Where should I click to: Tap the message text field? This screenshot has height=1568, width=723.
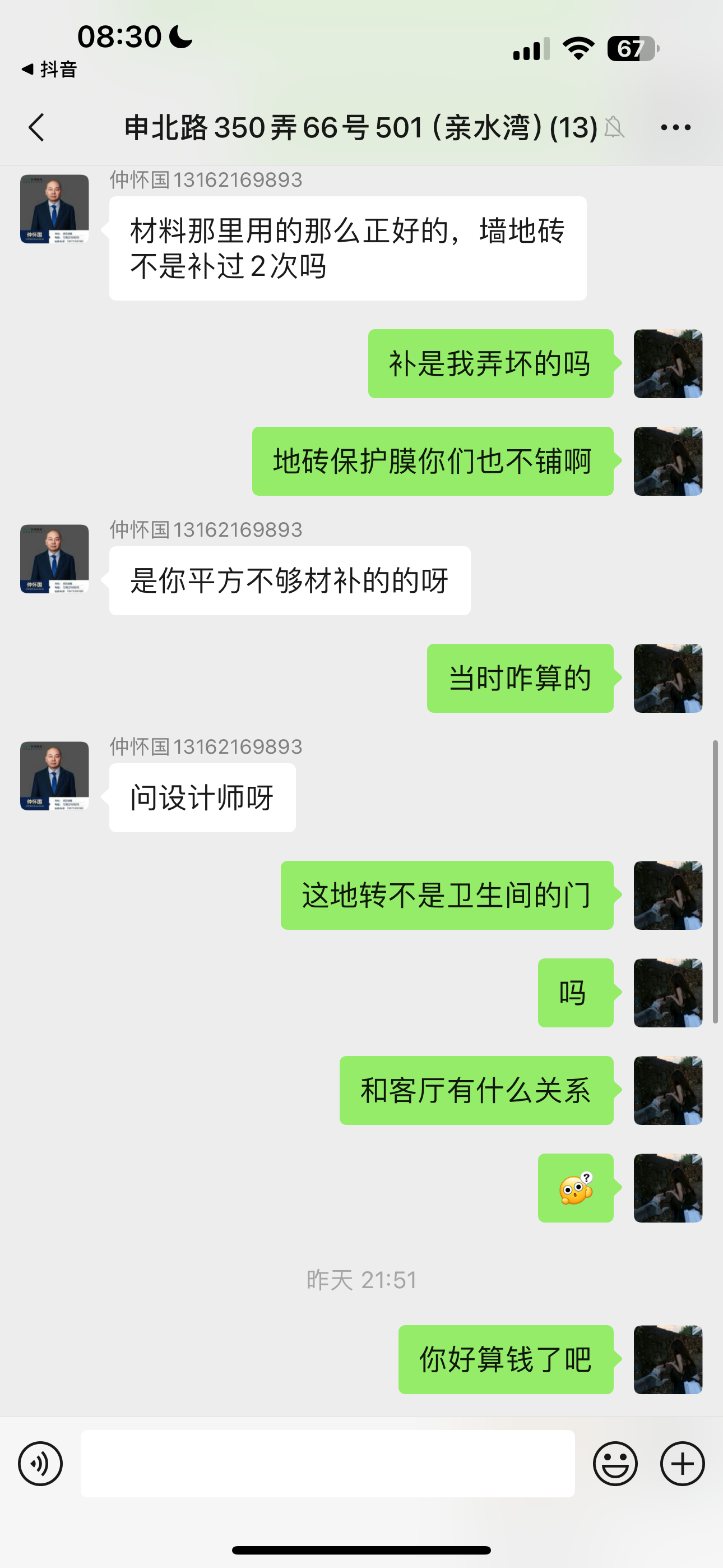pyautogui.click(x=327, y=1463)
